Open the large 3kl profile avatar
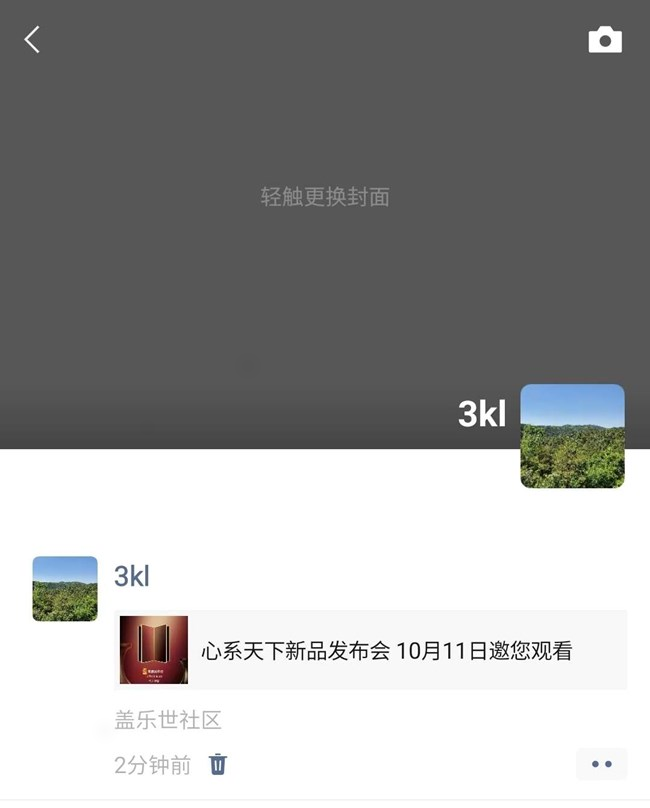This screenshot has height=808, width=650. (572, 436)
